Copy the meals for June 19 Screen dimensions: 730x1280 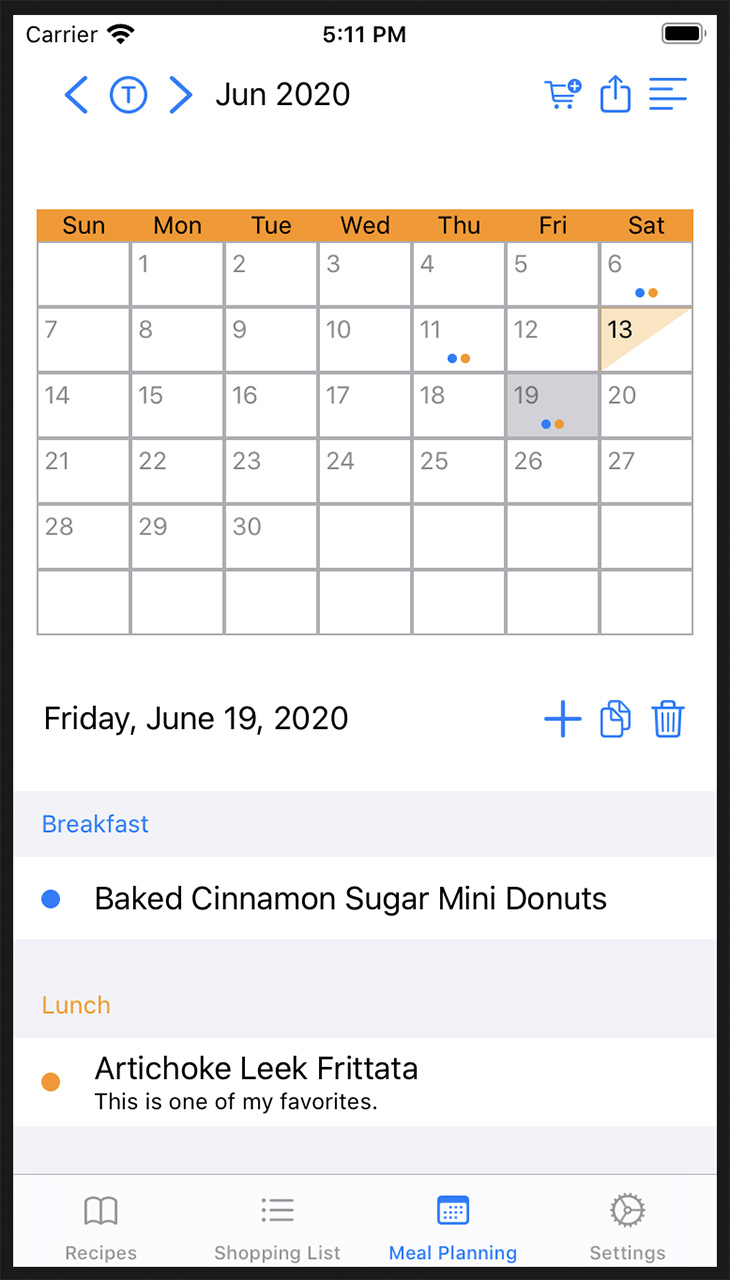tap(615, 719)
